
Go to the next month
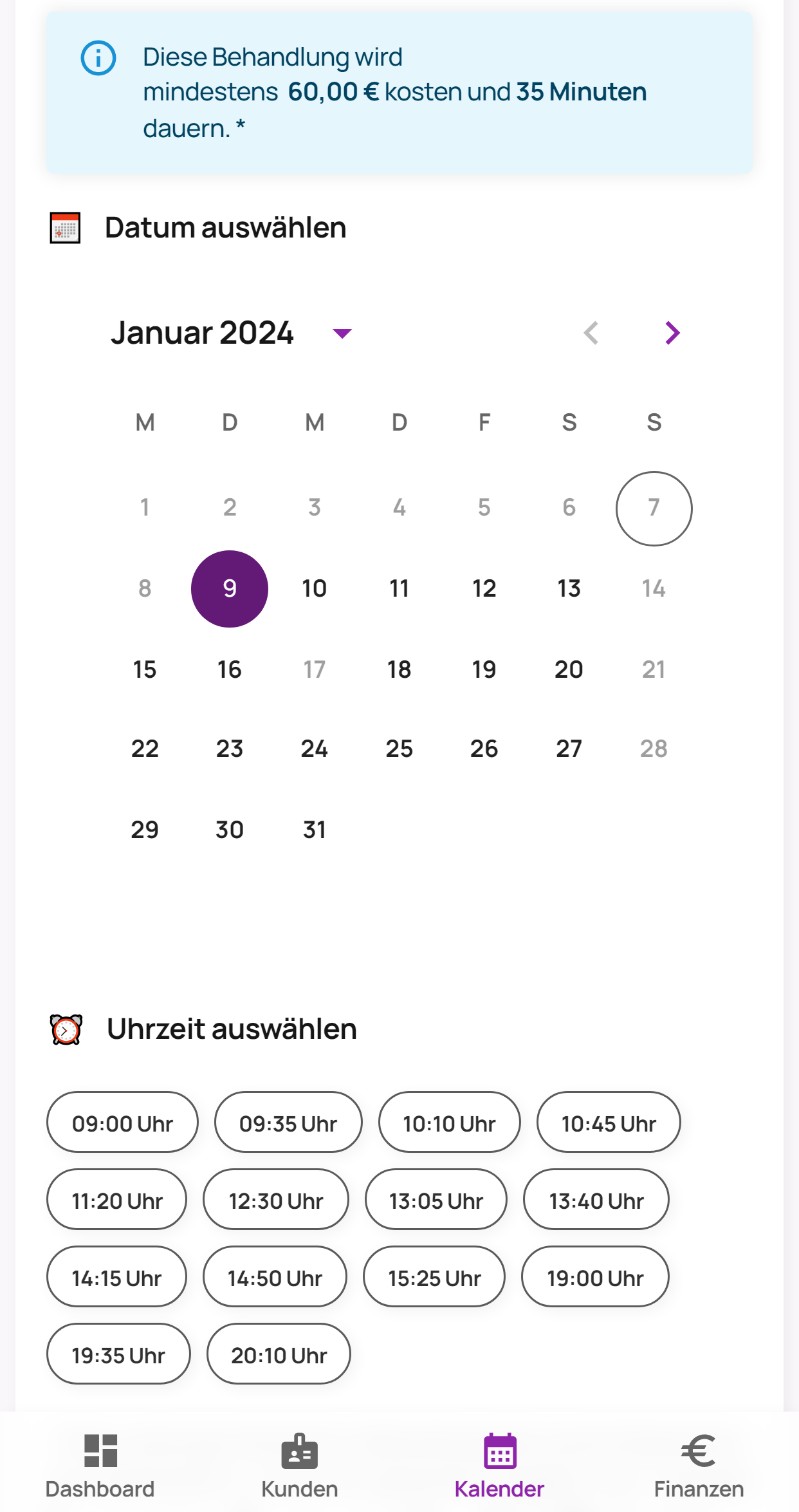click(x=672, y=333)
